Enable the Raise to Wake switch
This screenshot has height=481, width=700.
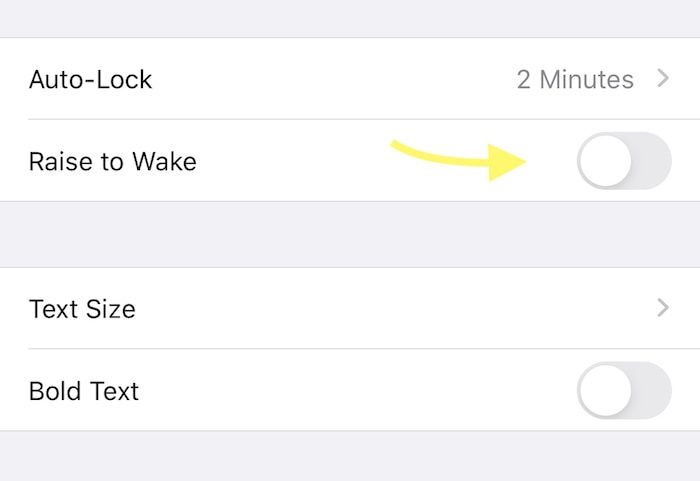click(623, 161)
